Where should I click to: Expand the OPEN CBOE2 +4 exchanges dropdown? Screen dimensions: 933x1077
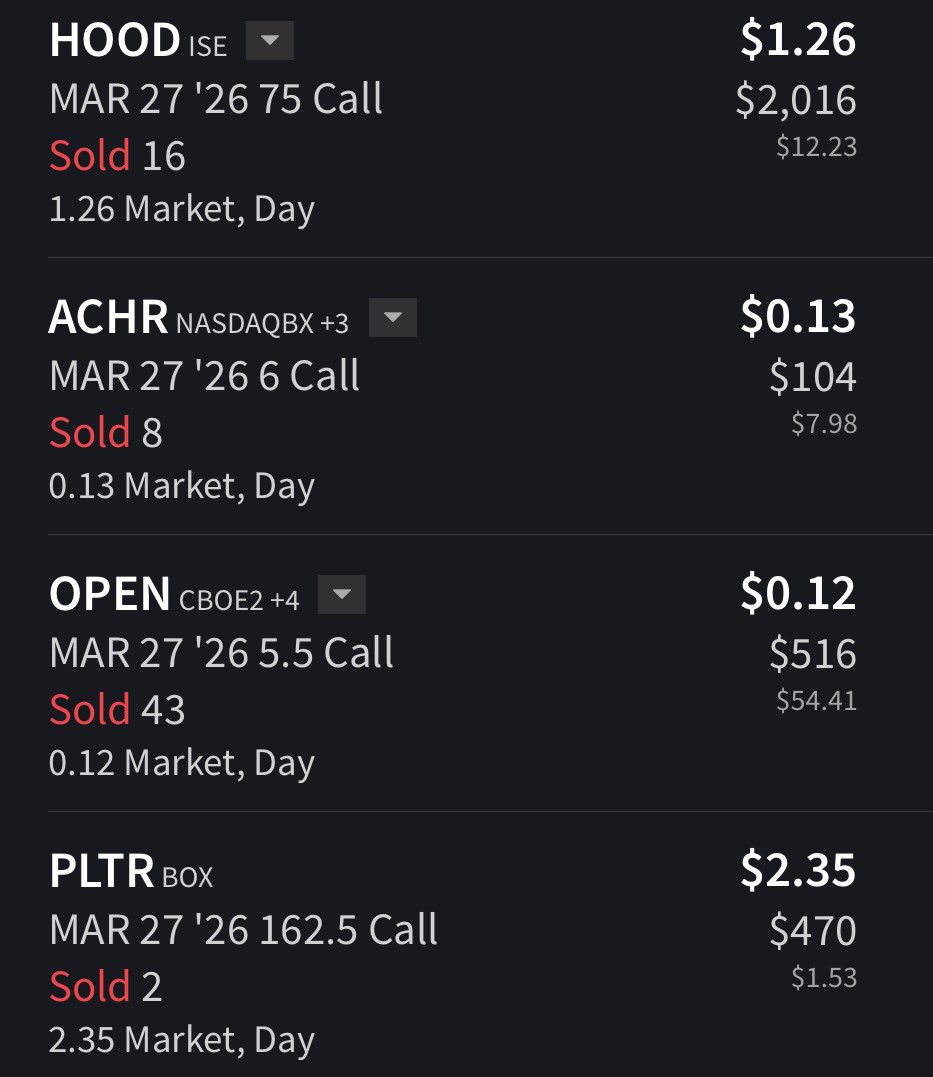[342, 596]
